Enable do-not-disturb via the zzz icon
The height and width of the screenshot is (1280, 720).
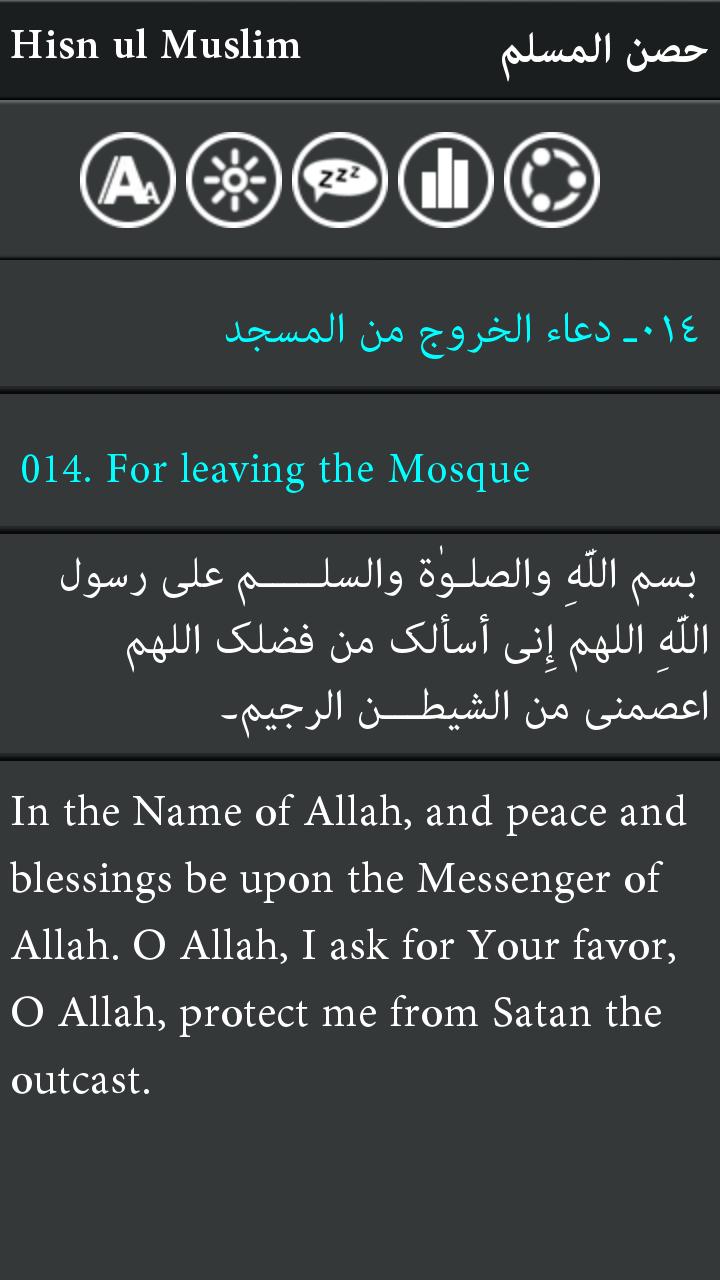pyautogui.click(x=339, y=180)
